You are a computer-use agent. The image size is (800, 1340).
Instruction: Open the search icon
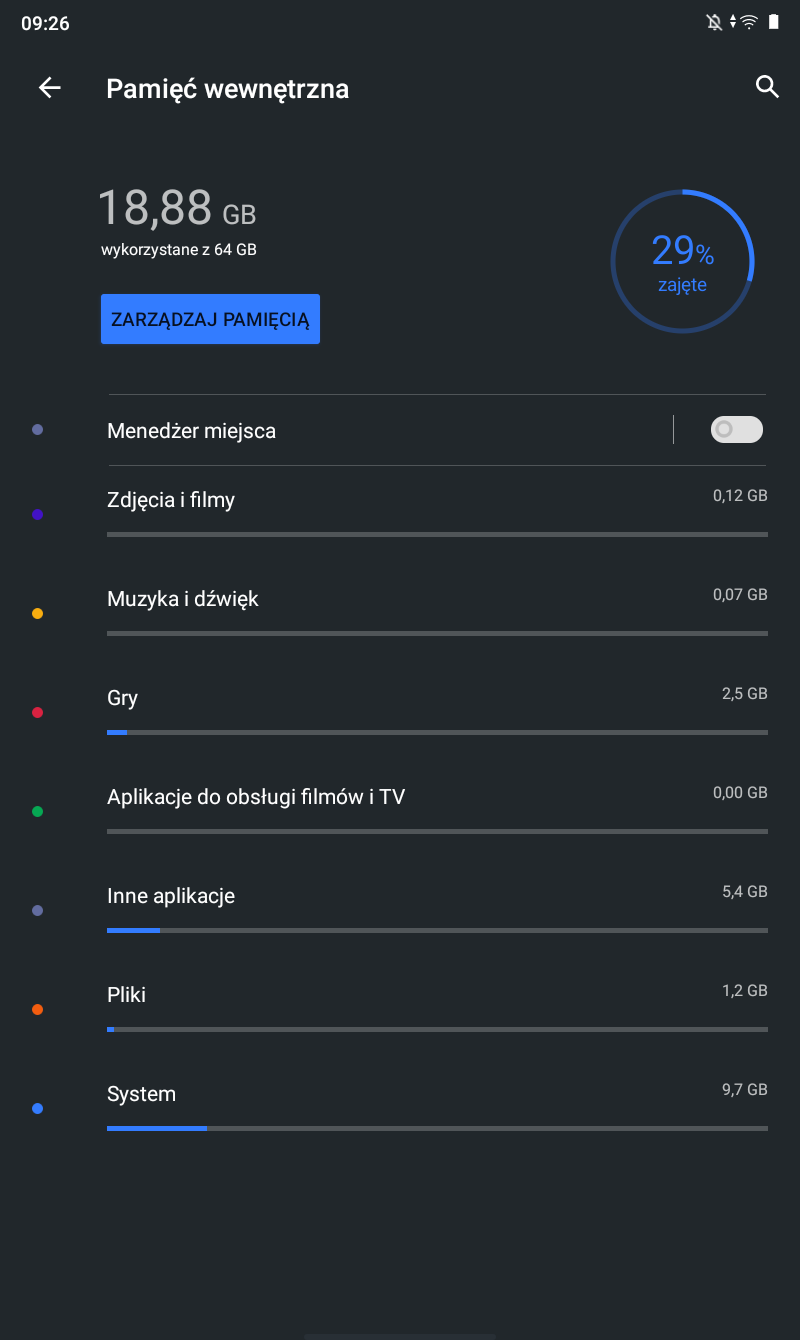click(x=767, y=87)
